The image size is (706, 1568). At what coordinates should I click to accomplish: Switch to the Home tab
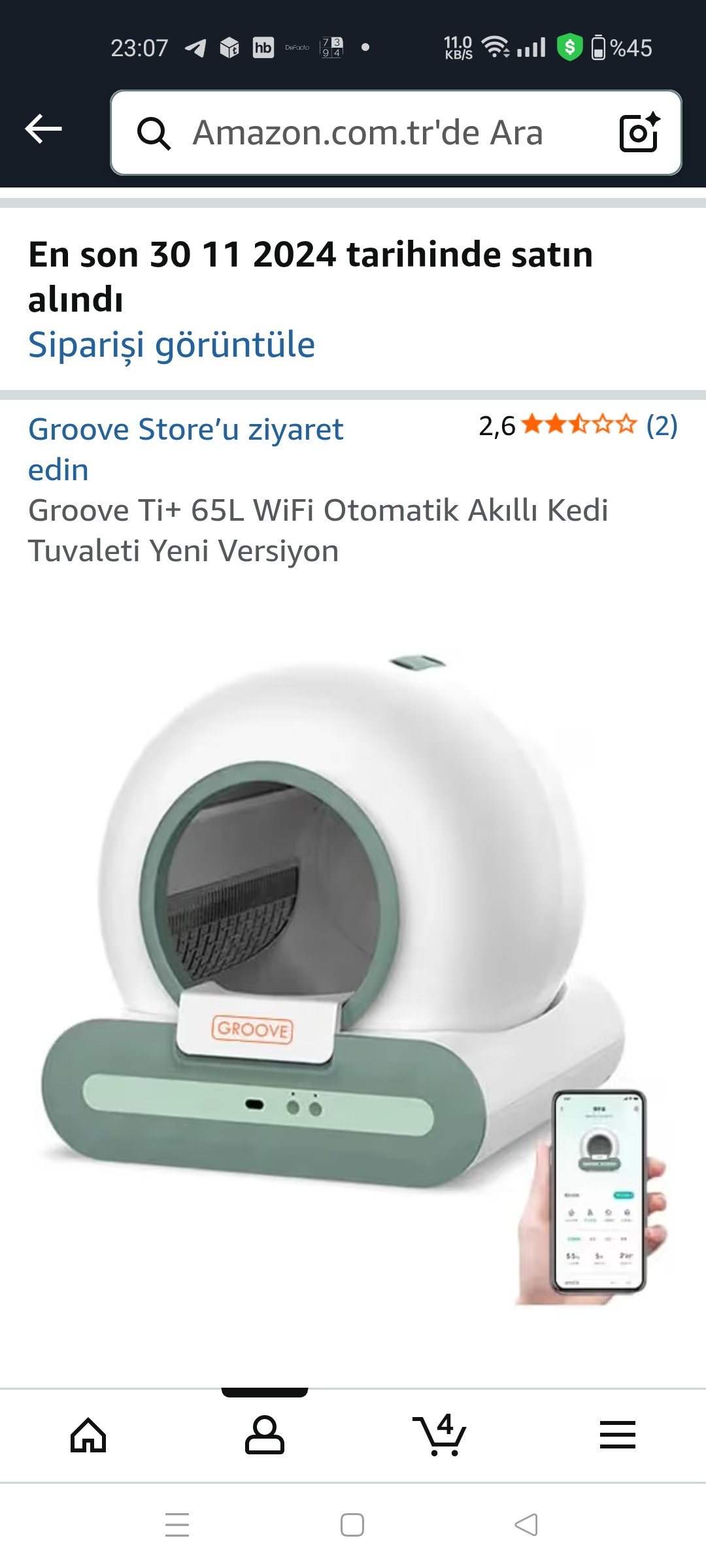88,1435
